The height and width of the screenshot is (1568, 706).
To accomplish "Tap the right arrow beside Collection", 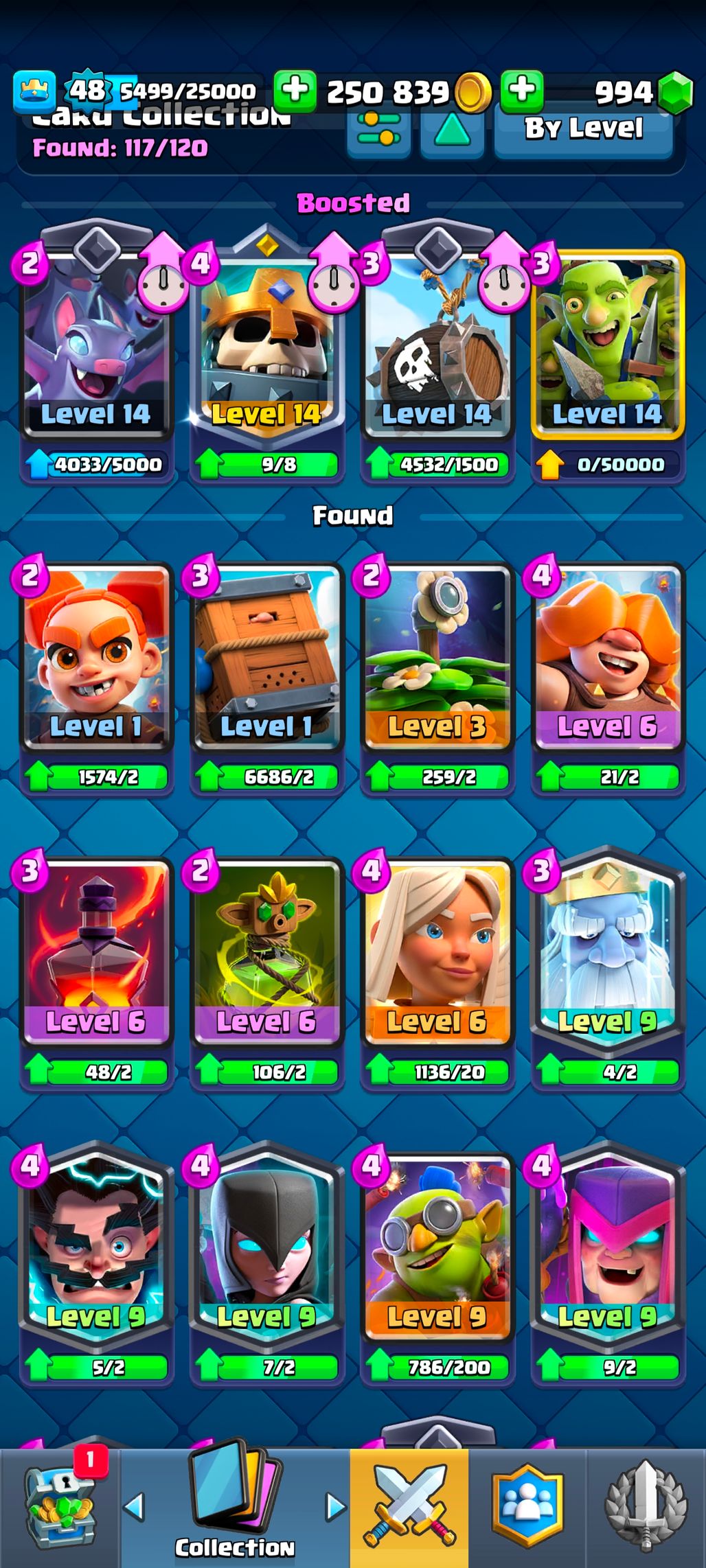I will coord(335,1507).
